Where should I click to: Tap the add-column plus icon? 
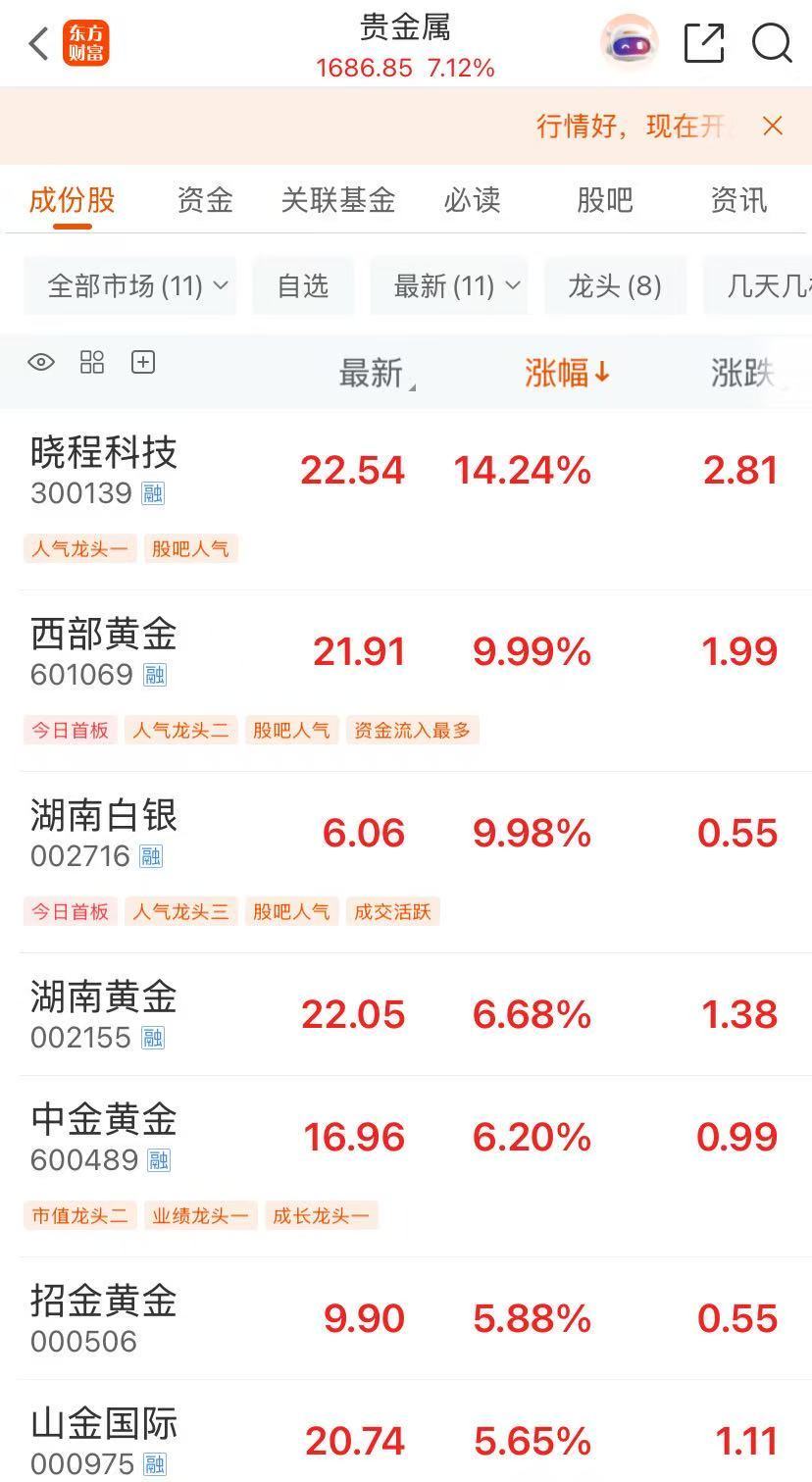[143, 362]
